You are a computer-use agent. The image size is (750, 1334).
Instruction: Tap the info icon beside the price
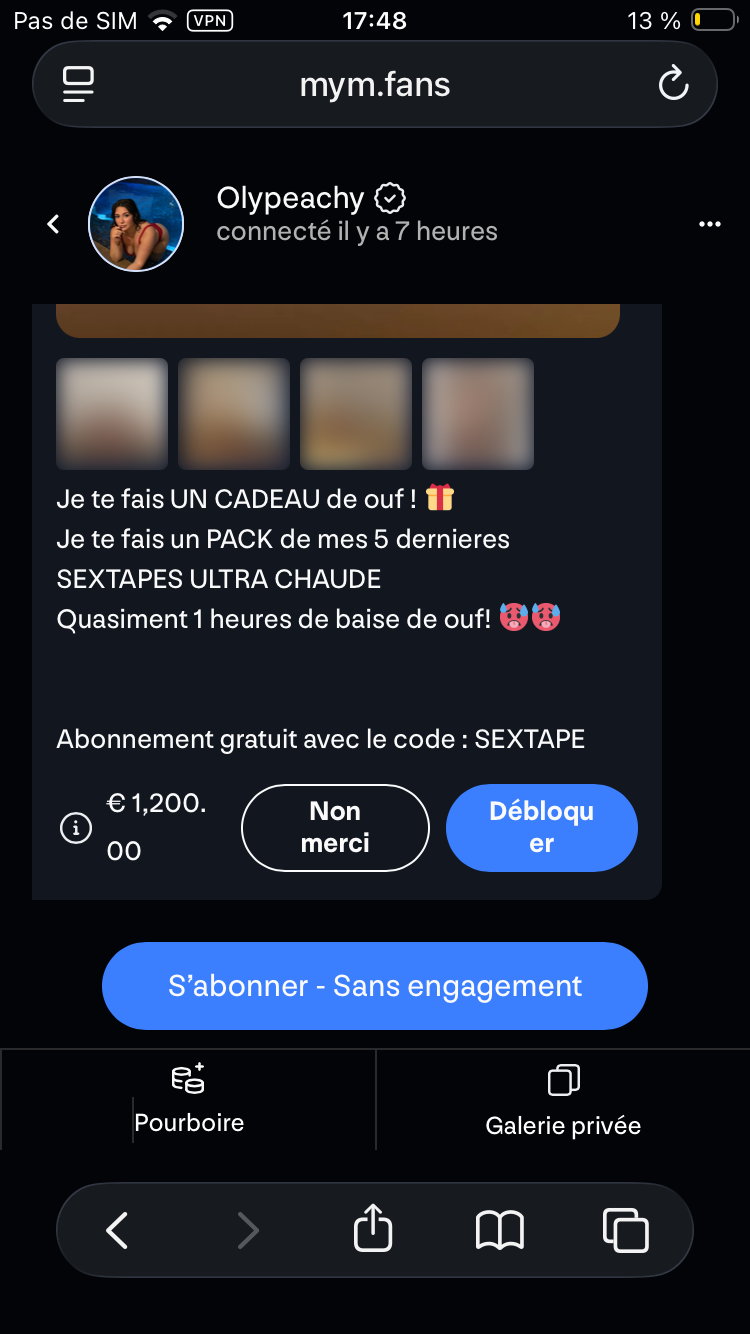coord(76,828)
